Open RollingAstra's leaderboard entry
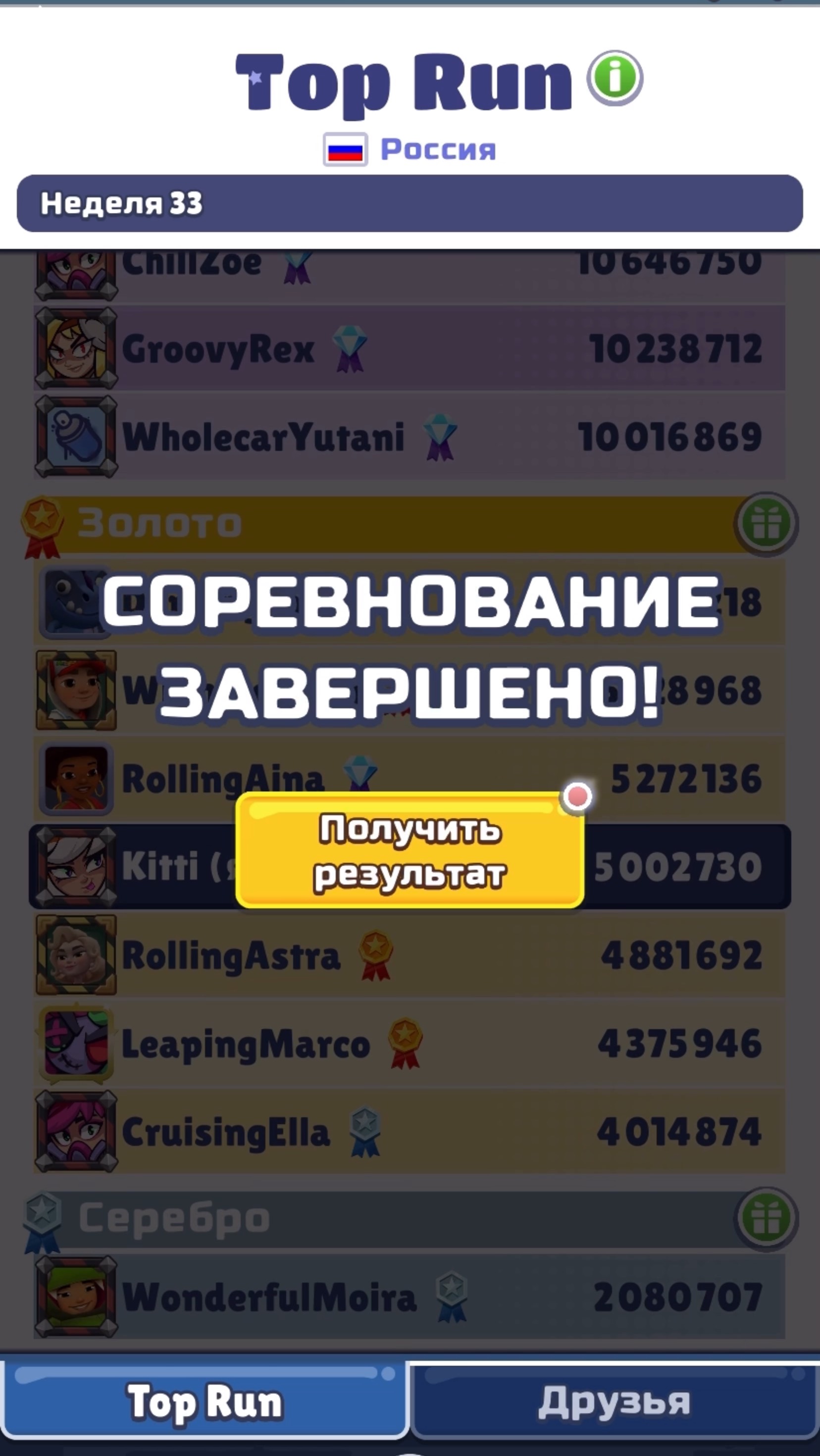 410,956
